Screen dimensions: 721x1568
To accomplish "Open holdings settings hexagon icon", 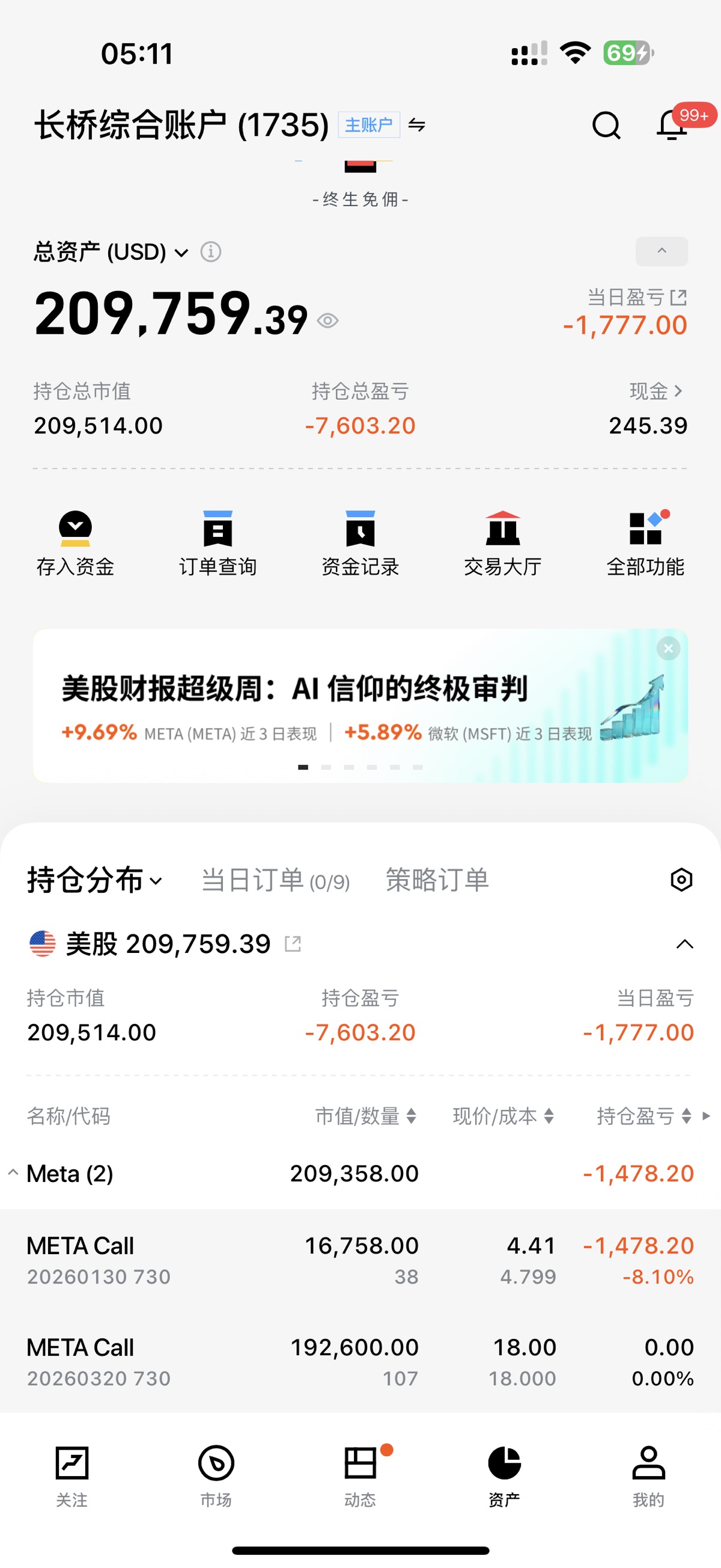I will tap(681, 880).
